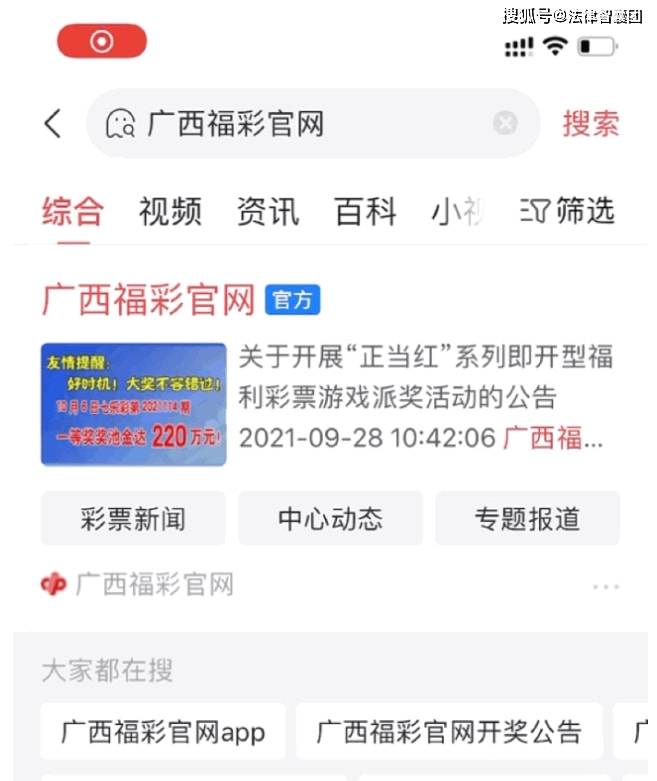Image resolution: width=657 pixels, height=781 pixels.
Task: Switch to the 资讯 tab
Action: (267, 212)
